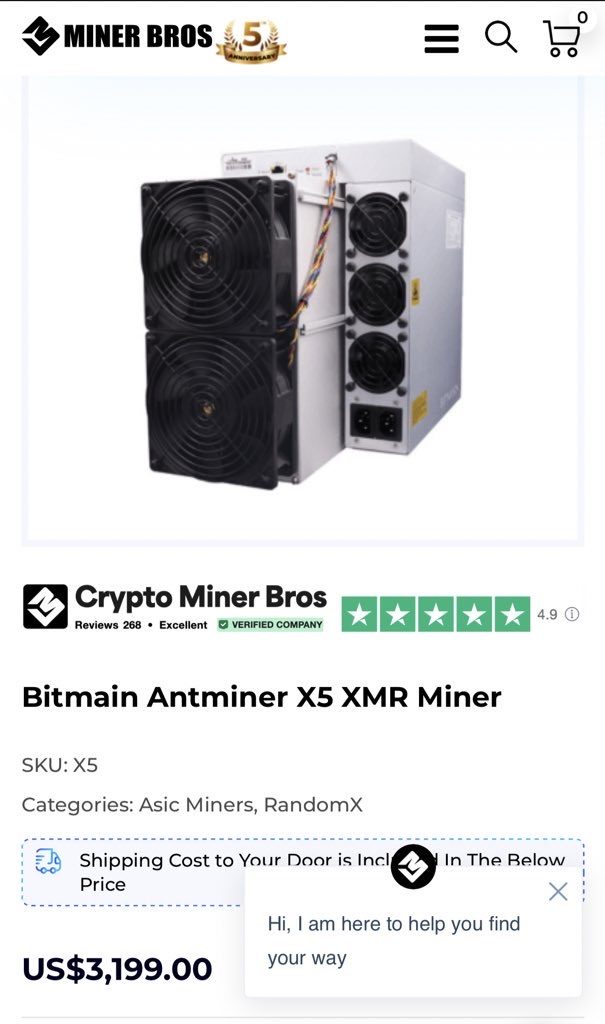The height and width of the screenshot is (1024, 605).
Task: View Crypto Miner Bros Trustpilot reviews
Action: (175, 607)
